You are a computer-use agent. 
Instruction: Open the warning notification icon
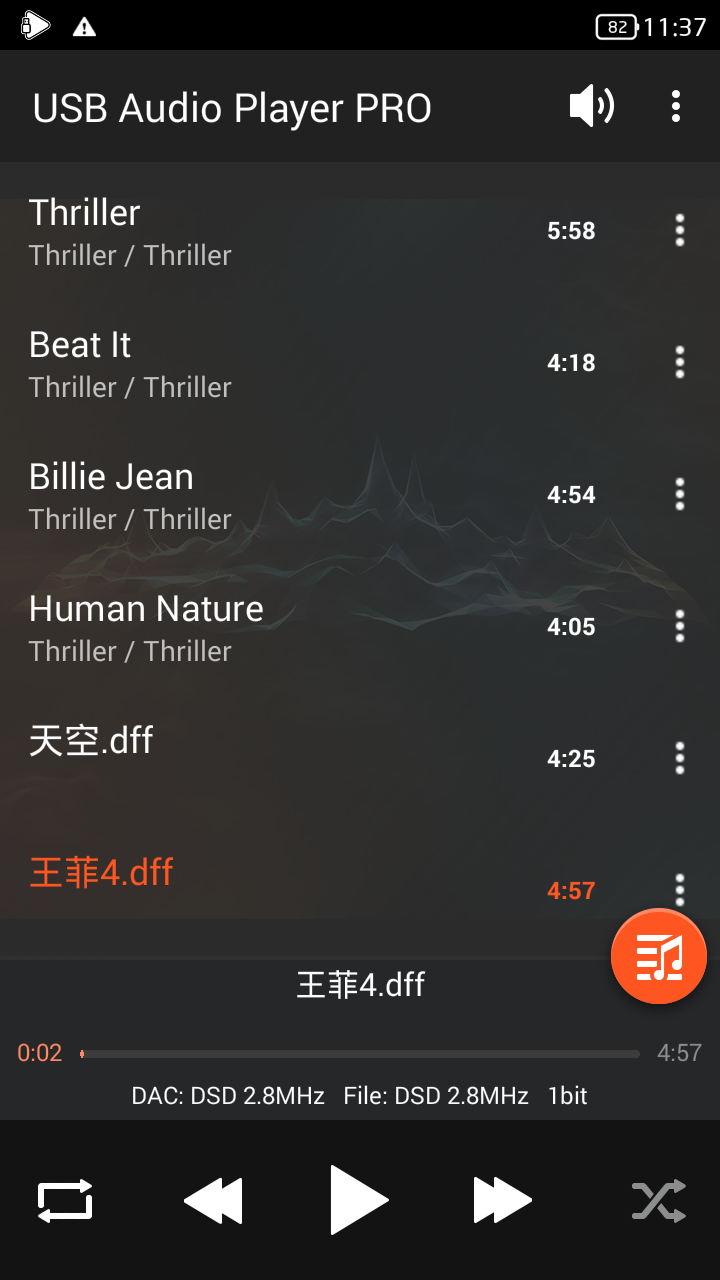[84, 26]
